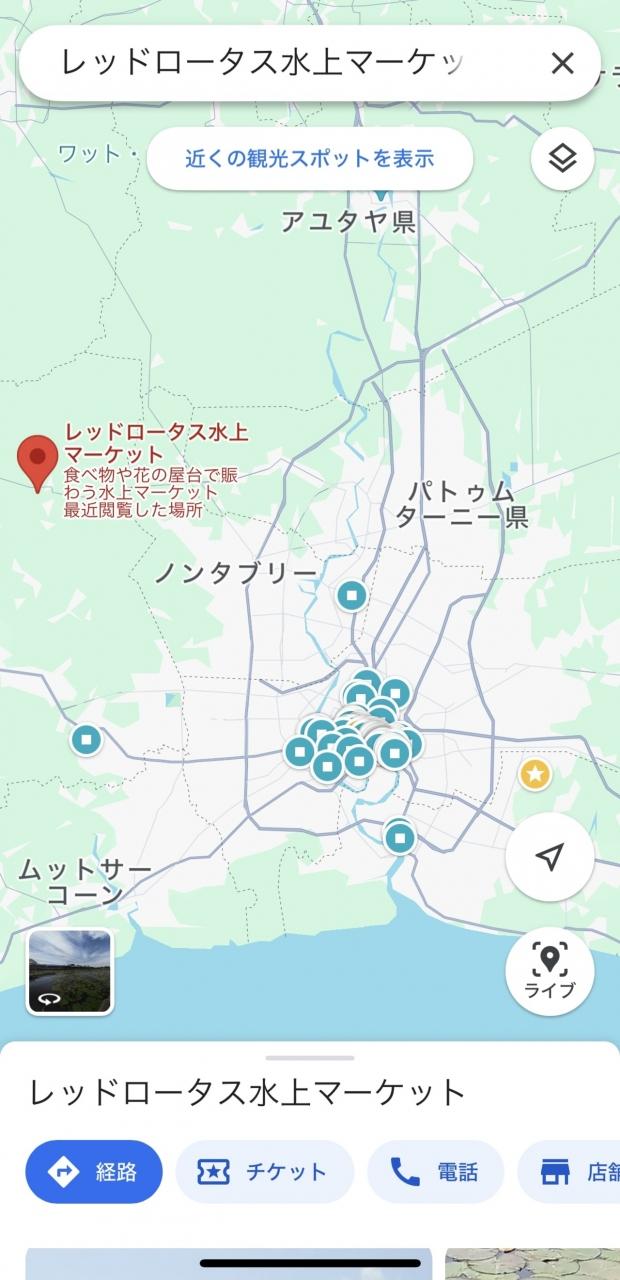Open the Street View thumbnail
Image resolution: width=620 pixels, height=1280 pixels.
click(70, 972)
